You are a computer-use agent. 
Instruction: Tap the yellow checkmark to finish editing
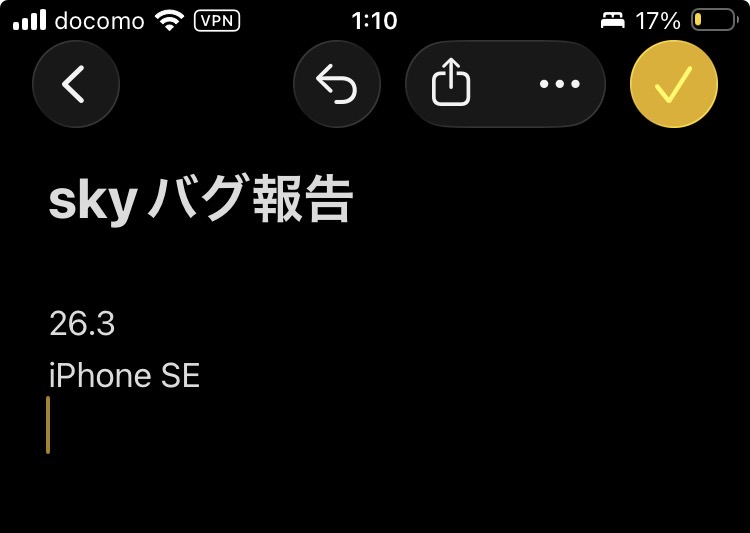tap(674, 85)
